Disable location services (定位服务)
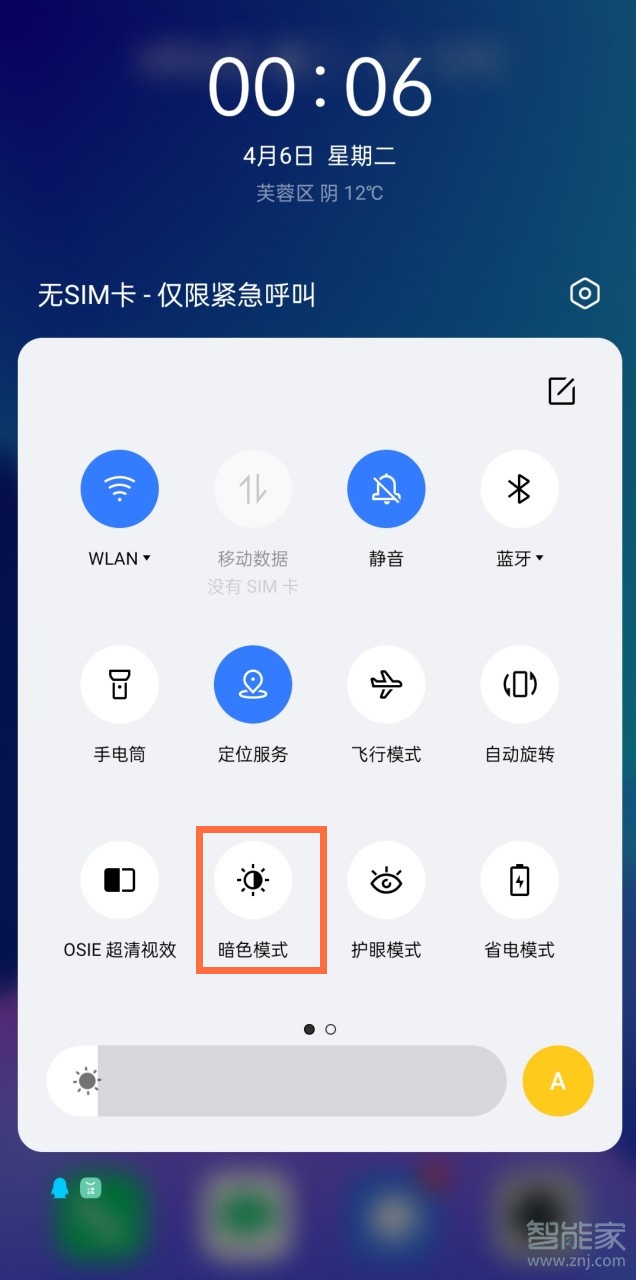This screenshot has width=636, height=1280. (253, 685)
